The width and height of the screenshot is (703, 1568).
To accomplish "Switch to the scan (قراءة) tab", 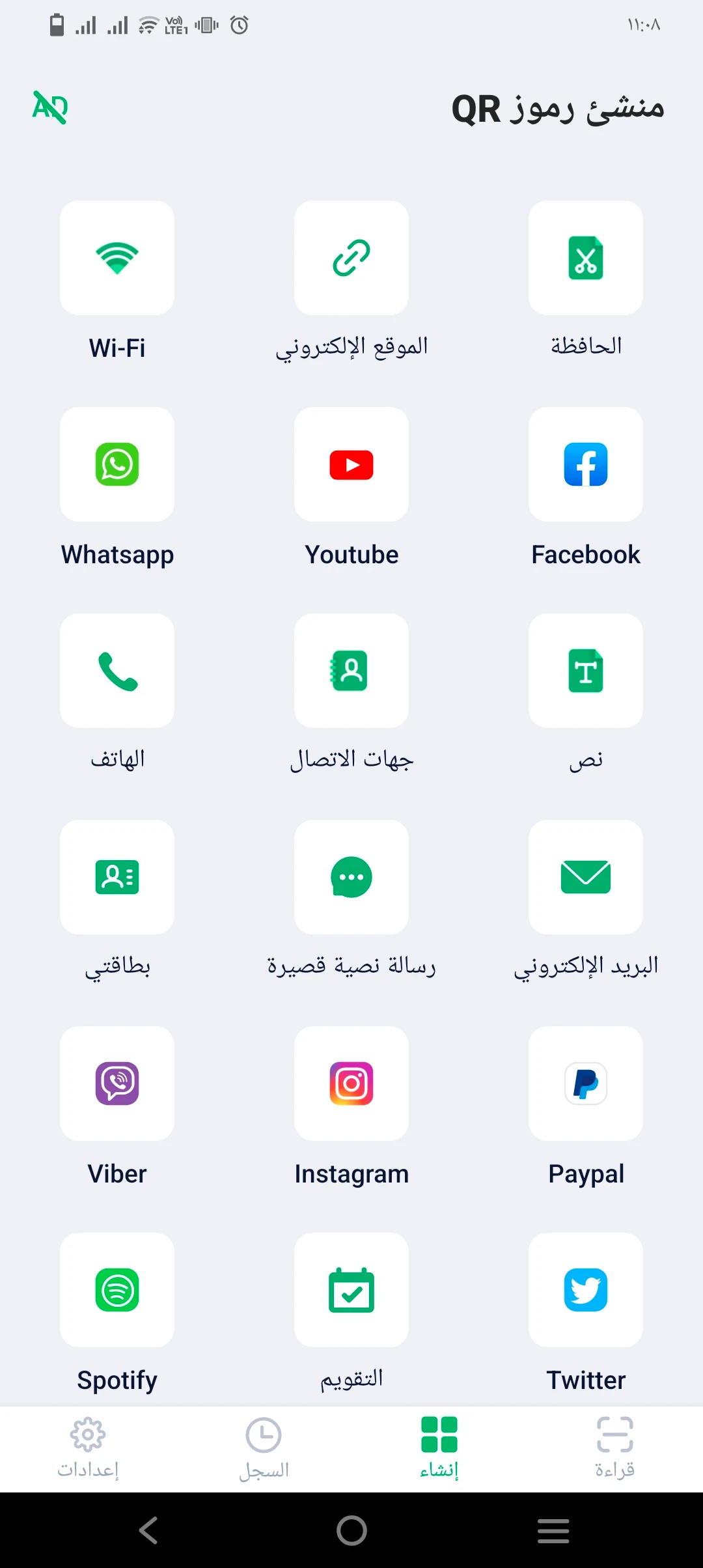I will click(x=614, y=1448).
